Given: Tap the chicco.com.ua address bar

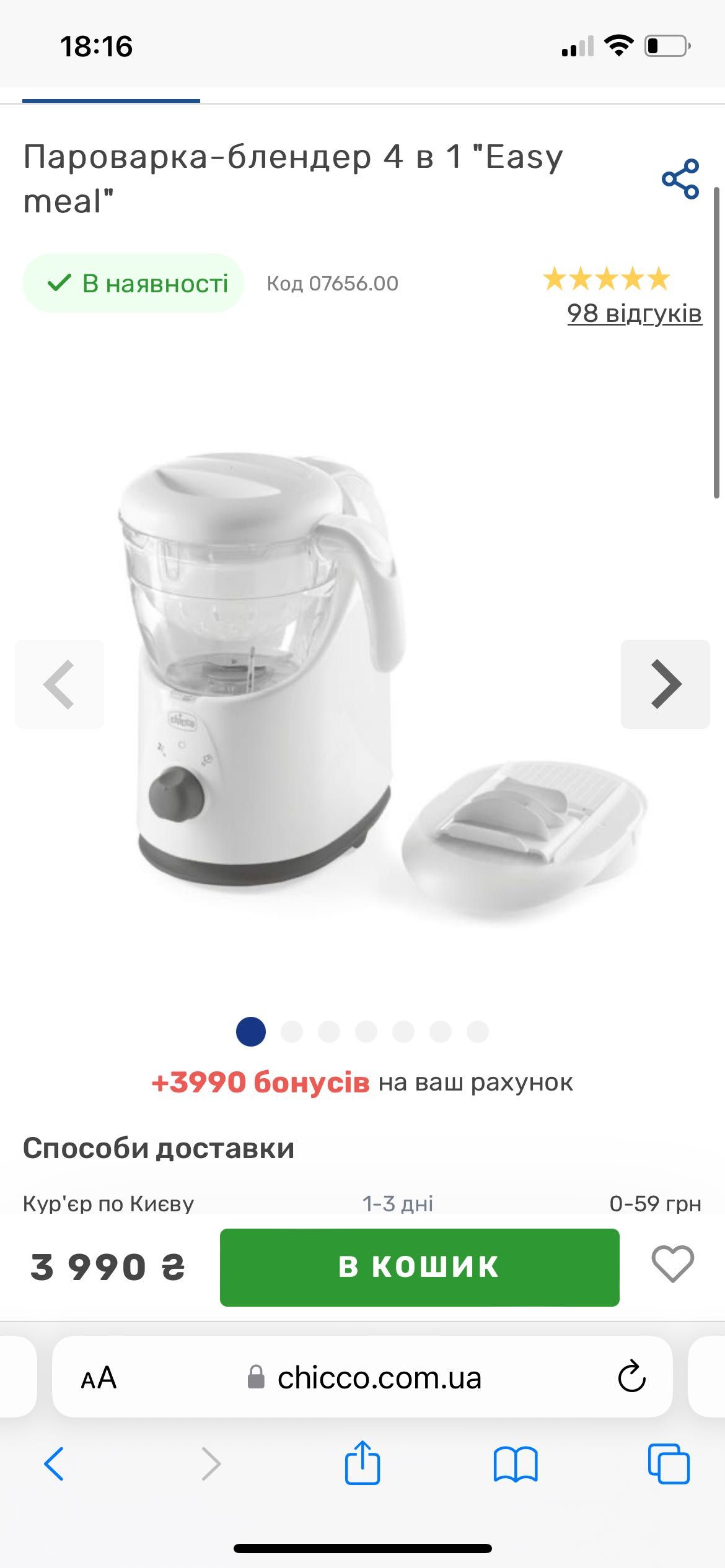Looking at the screenshot, I should [378, 1378].
